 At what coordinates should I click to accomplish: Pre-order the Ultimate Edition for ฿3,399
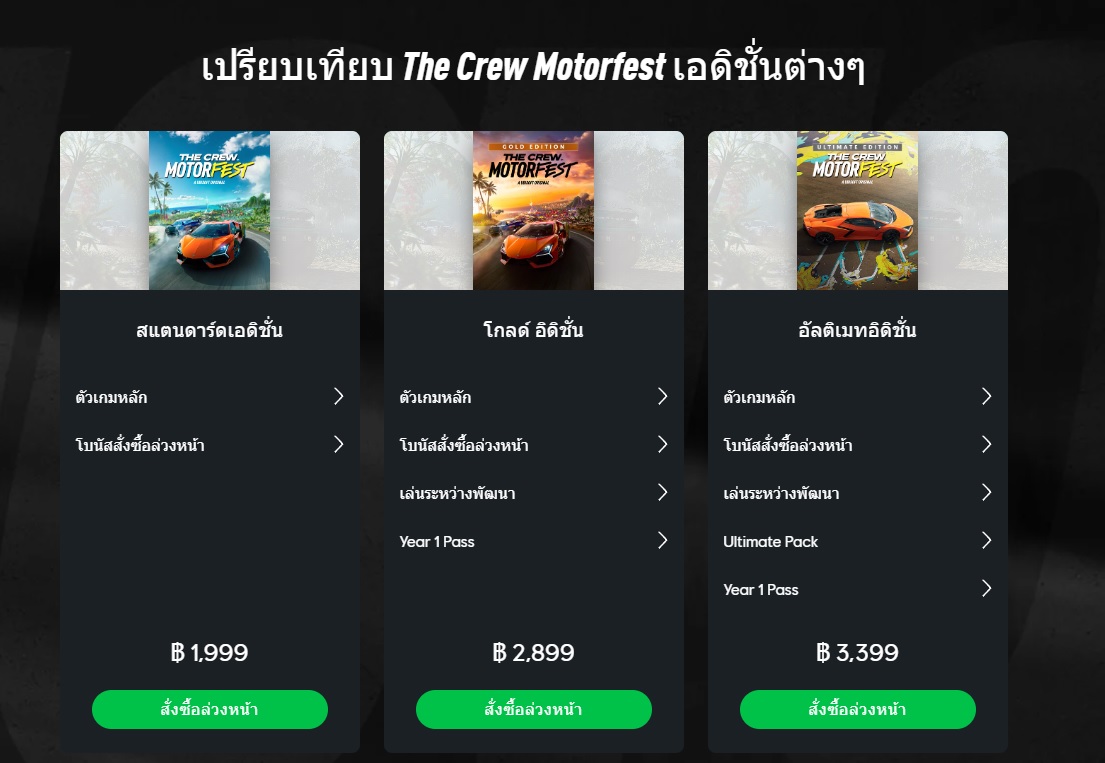pos(857,709)
